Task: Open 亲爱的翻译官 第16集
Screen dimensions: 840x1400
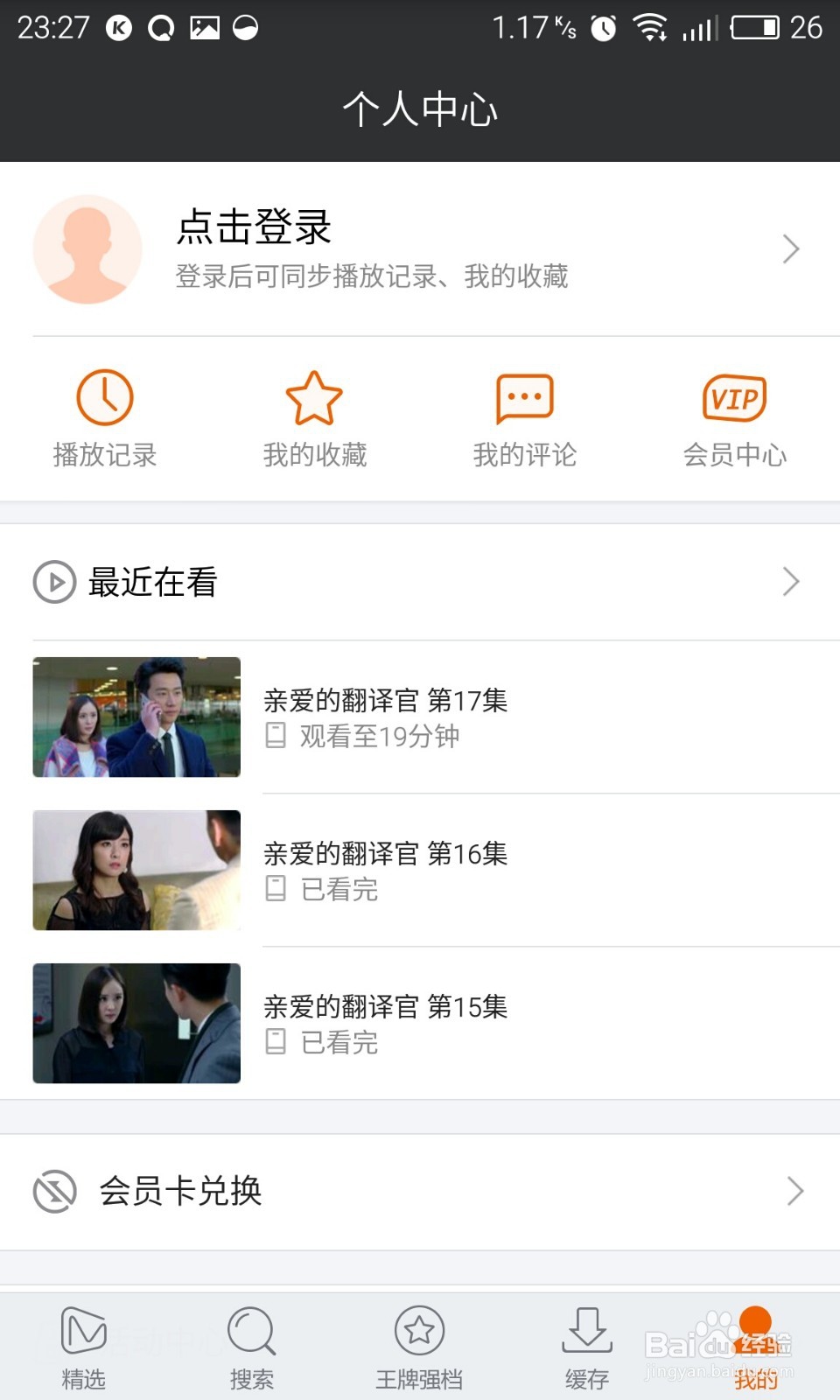Action: point(420,871)
